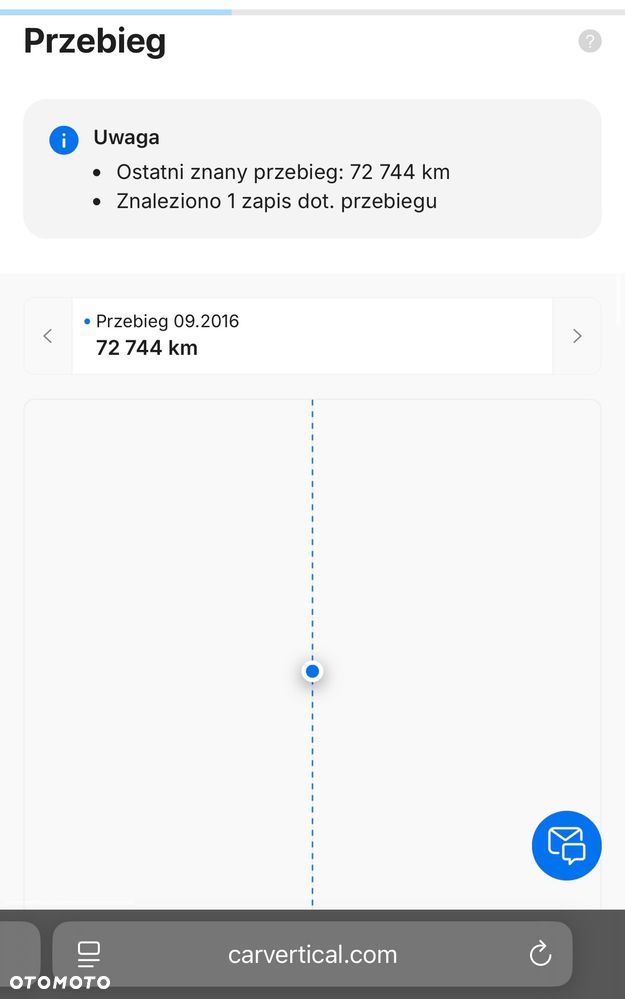
Task: Go to the previous mileage record
Action: (48, 336)
